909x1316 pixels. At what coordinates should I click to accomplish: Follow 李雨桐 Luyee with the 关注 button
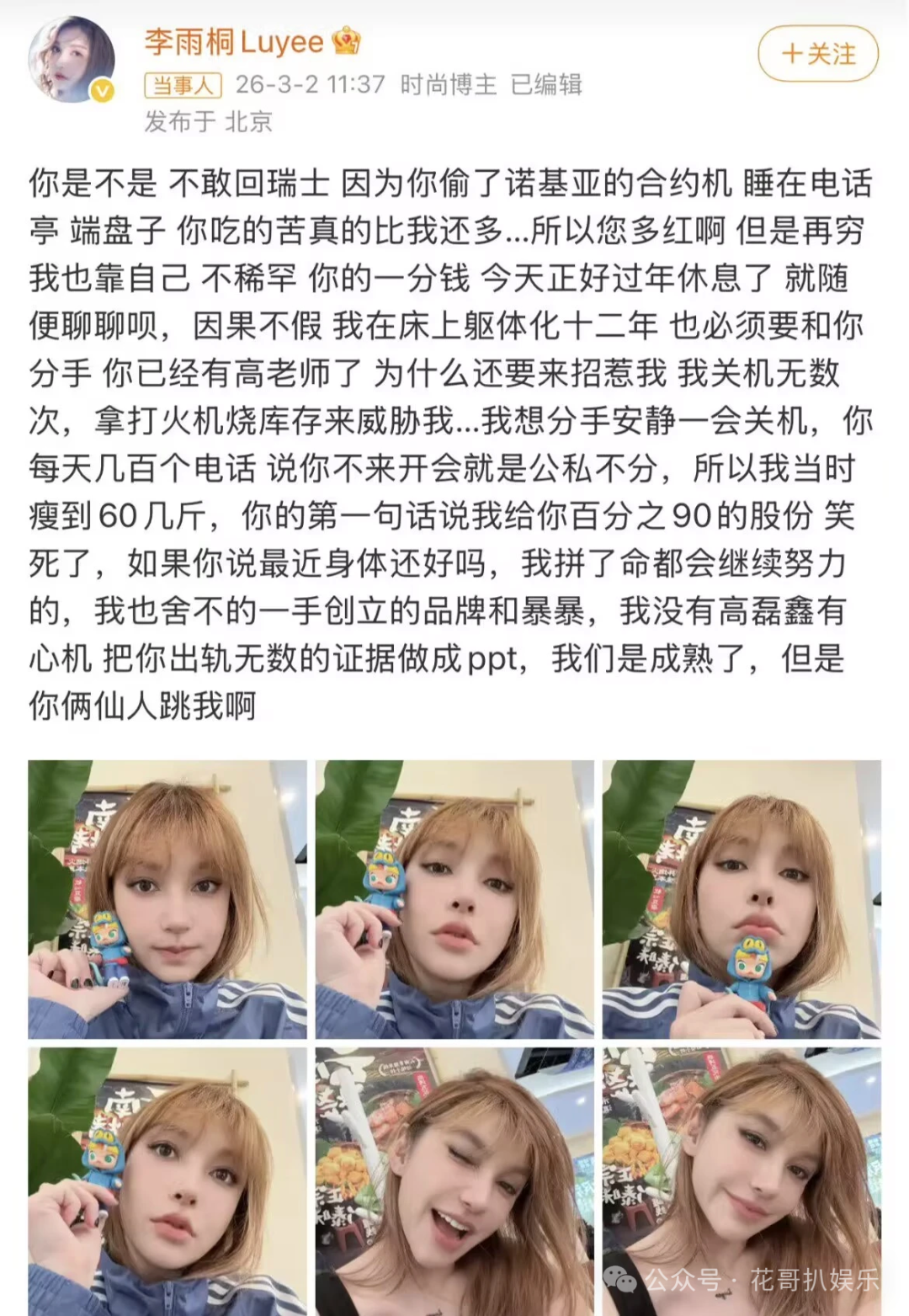[817, 54]
